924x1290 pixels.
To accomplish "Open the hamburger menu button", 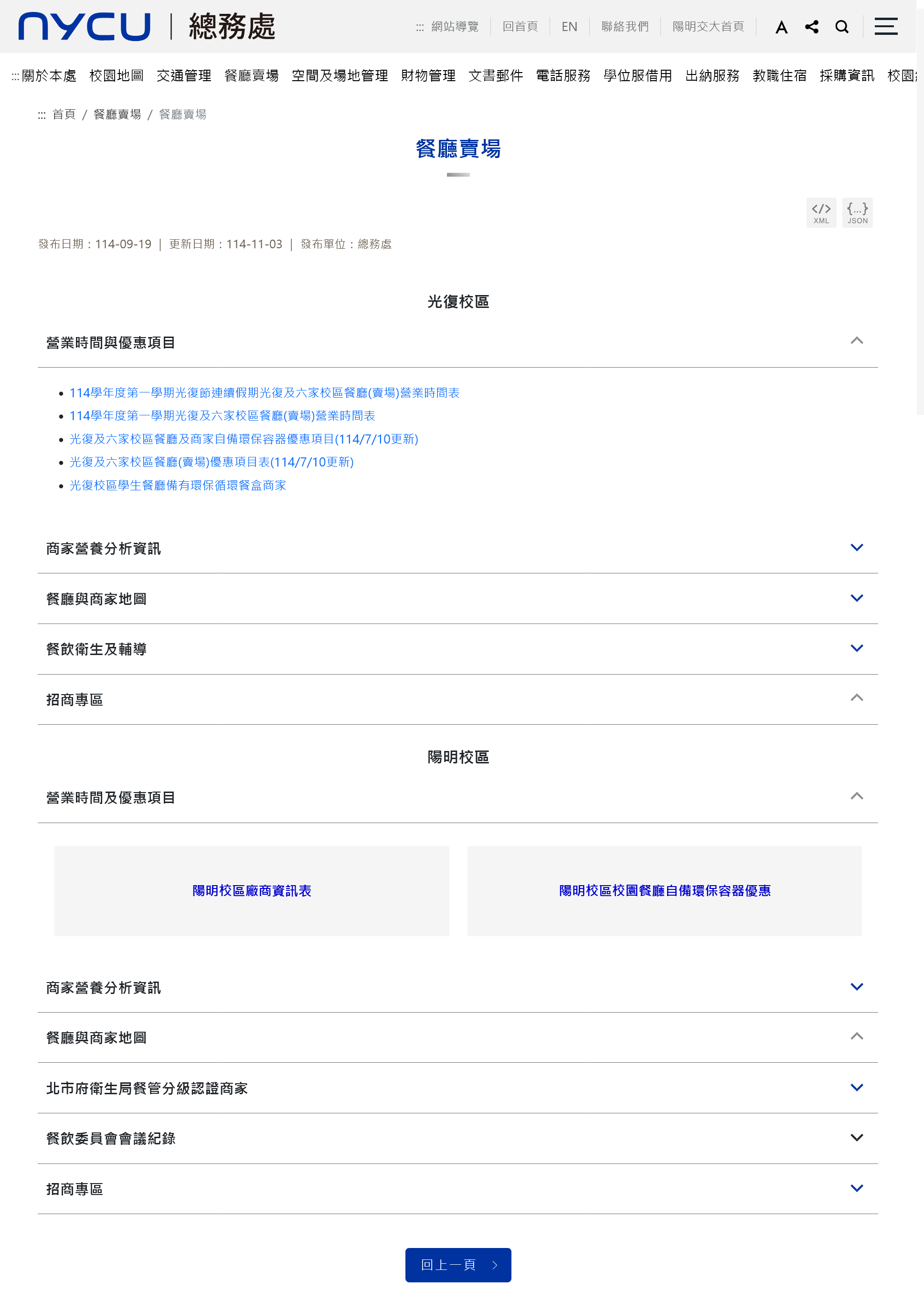I will (x=885, y=26).
